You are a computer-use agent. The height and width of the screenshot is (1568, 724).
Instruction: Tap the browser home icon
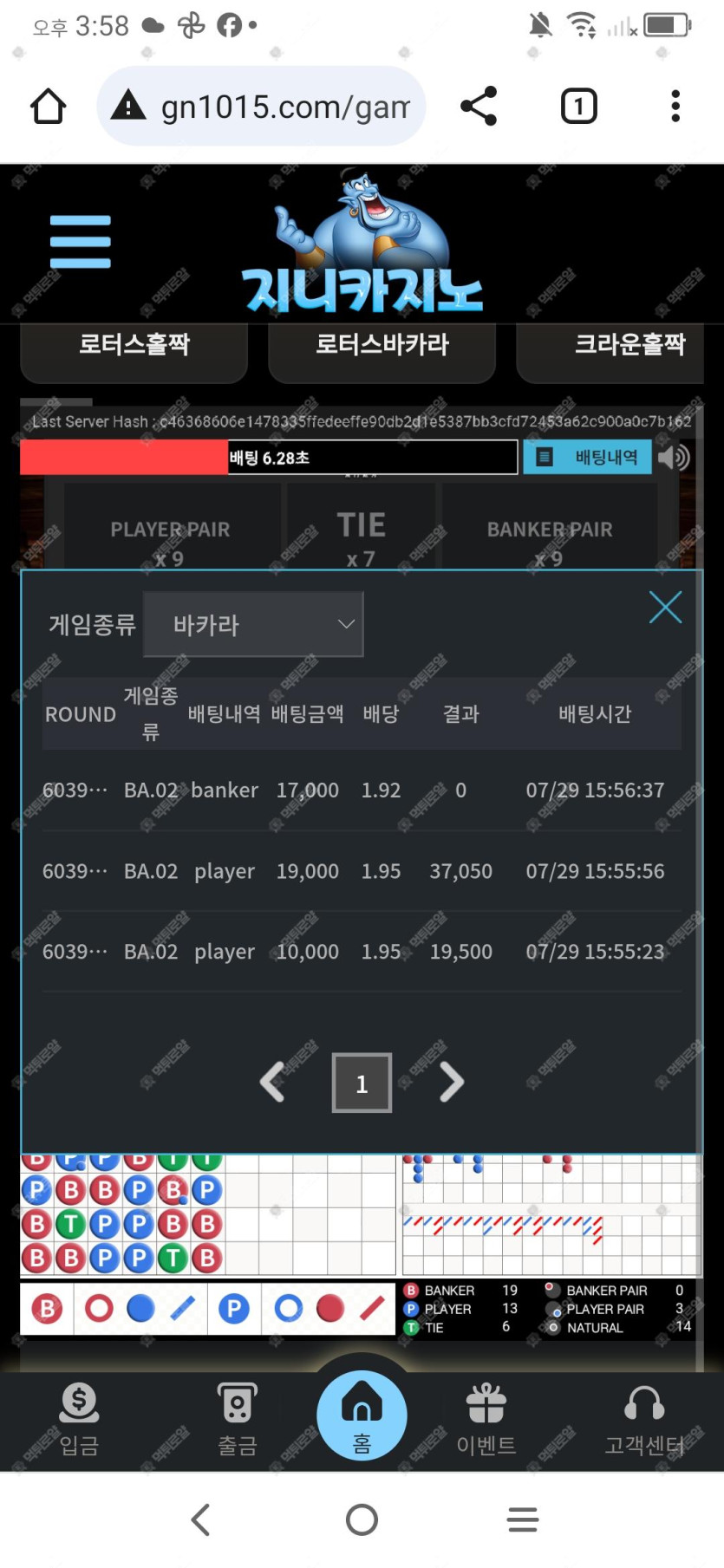point(48,107)
